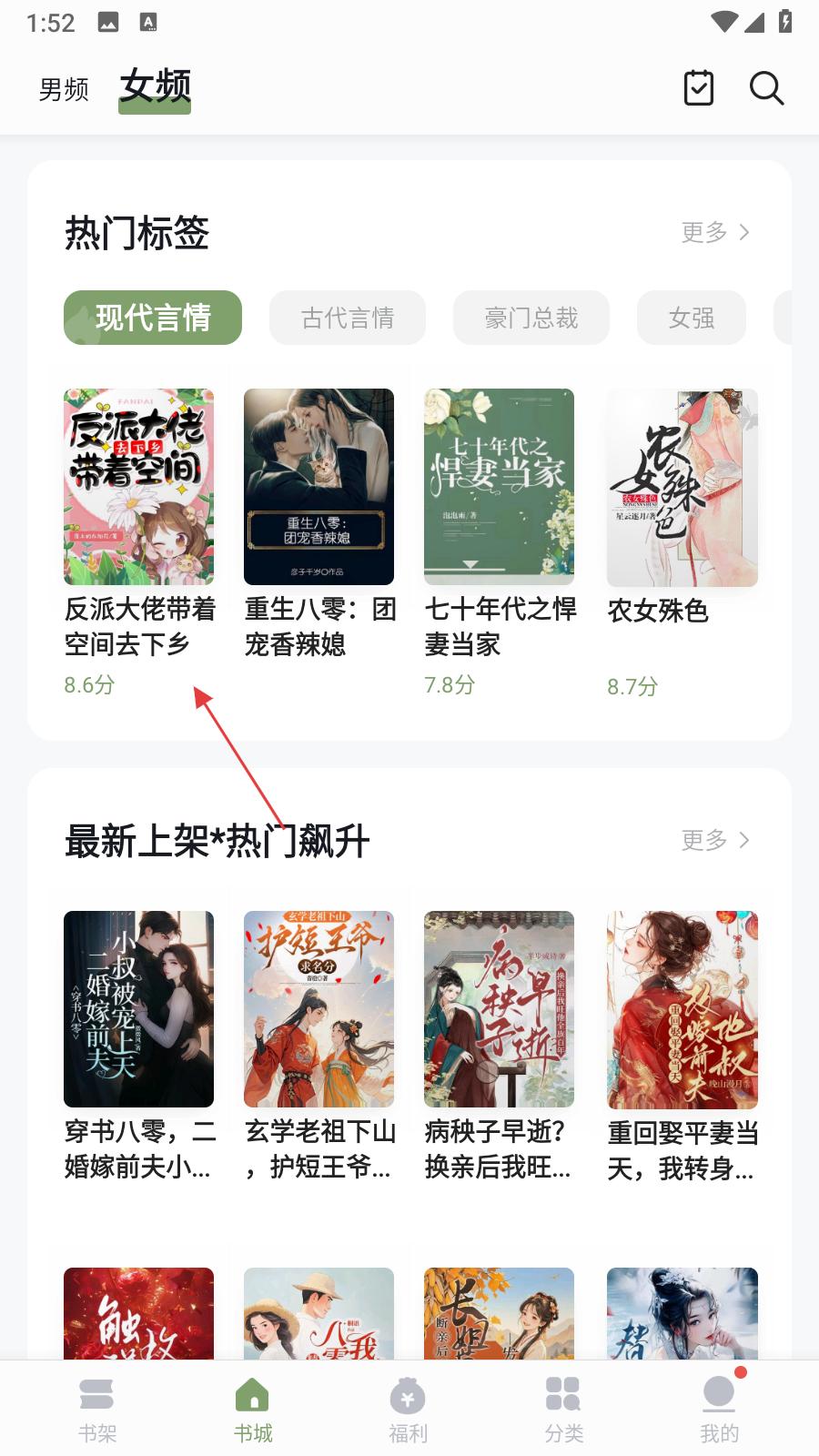Open the book 重回娶平妻当天，我转身...
The height and width of the screenshot is (1456, 819).
click(682, 1008)
